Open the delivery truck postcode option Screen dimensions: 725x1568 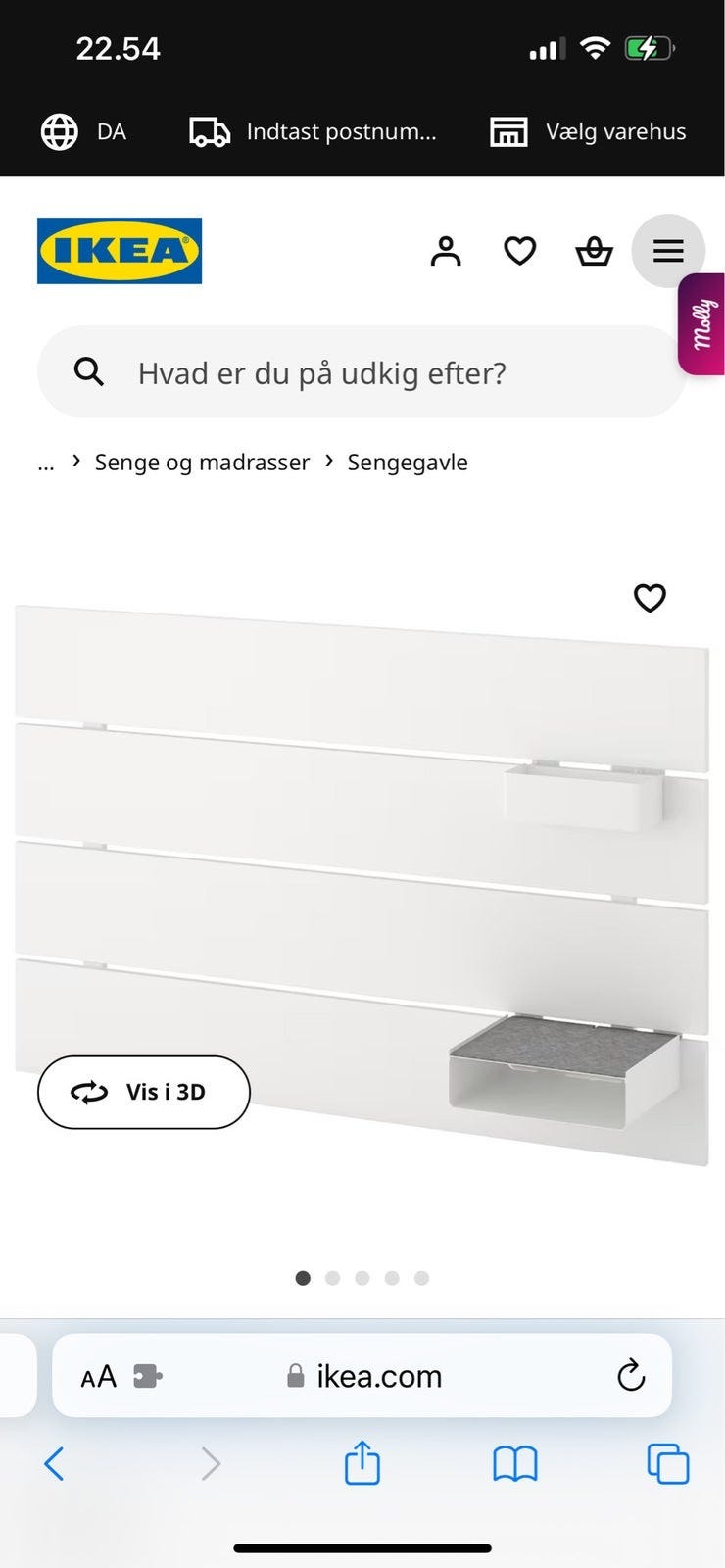(209, 131)
